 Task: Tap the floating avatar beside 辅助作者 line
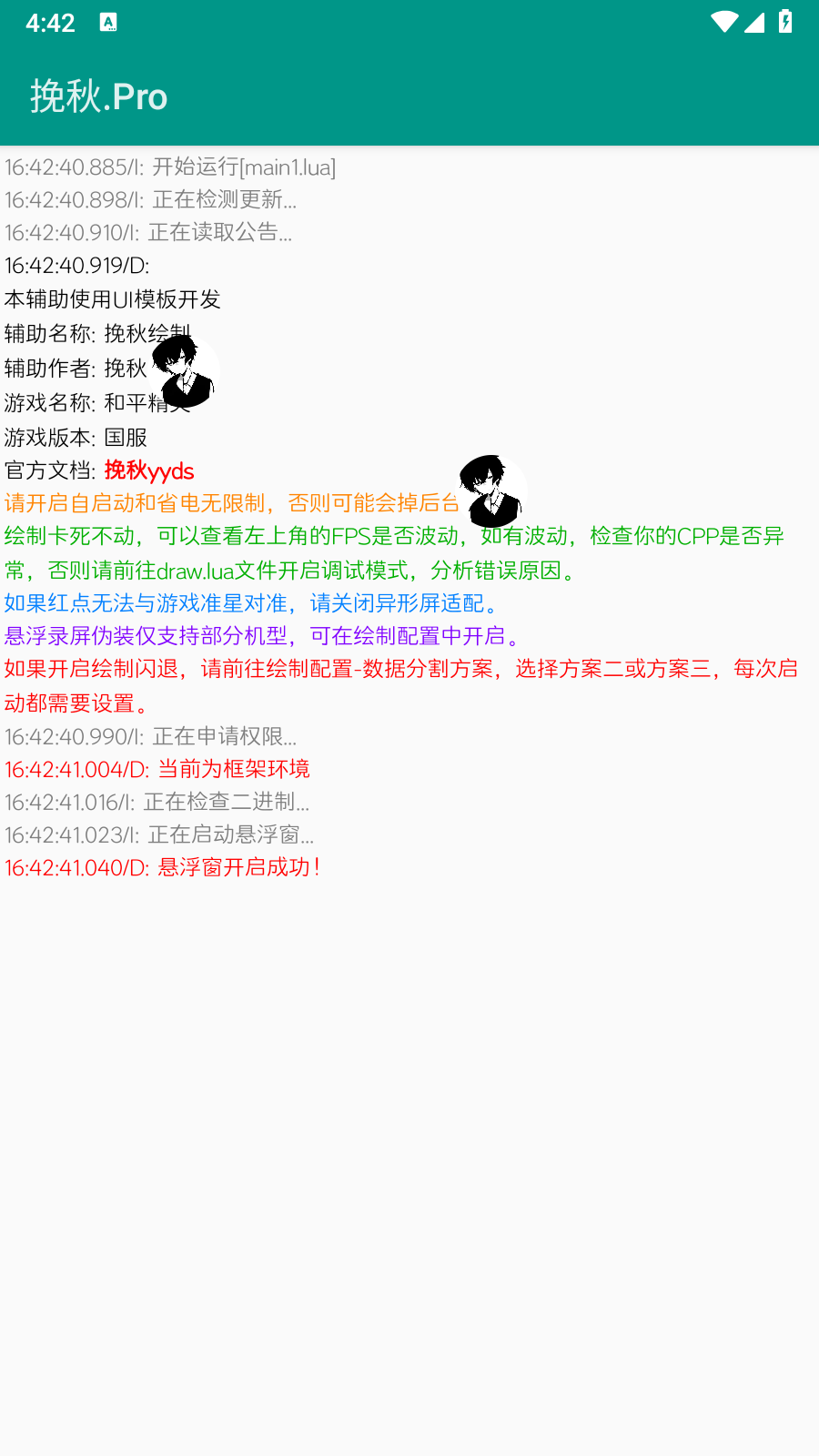pyautogui.click(x=186, y=371)
